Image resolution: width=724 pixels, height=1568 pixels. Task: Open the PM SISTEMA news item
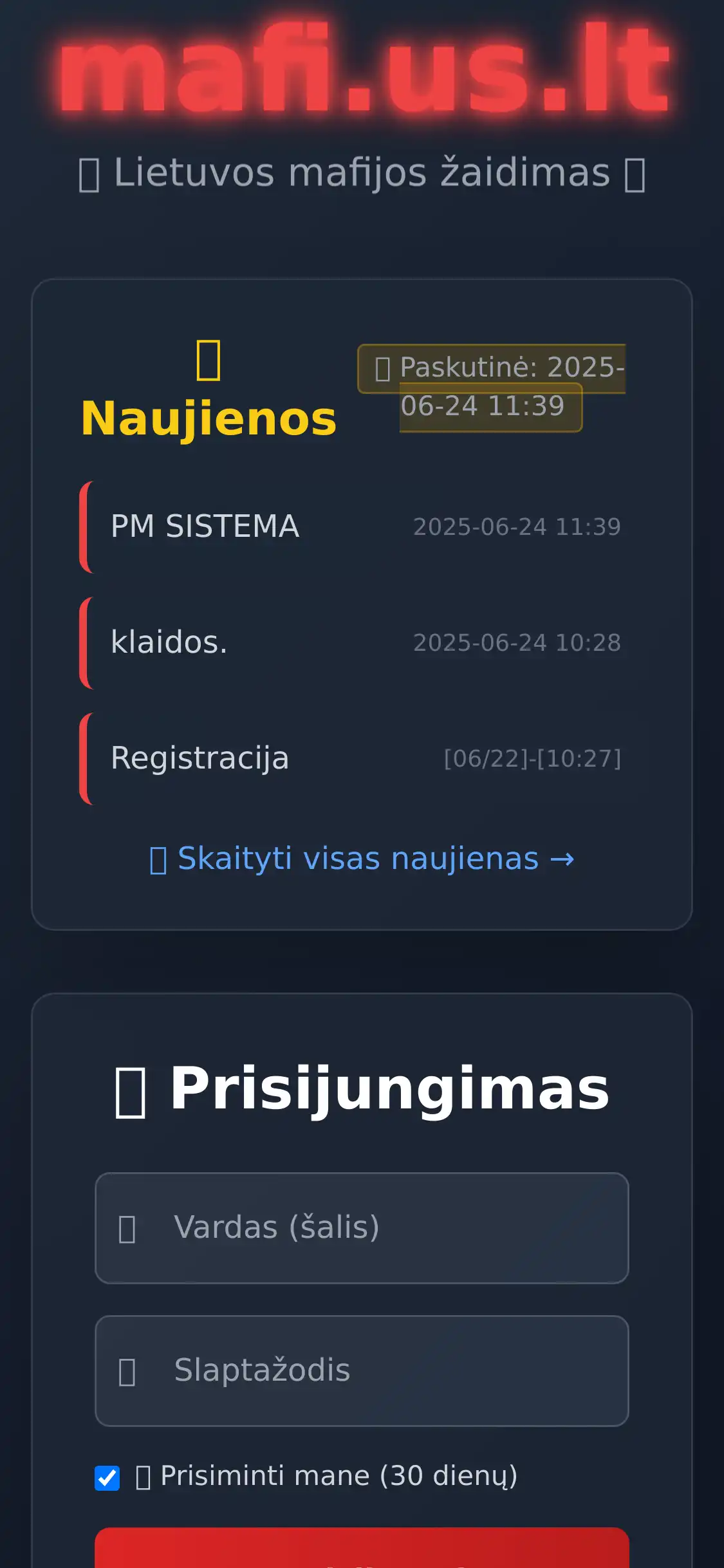click(x=205, y=527)
